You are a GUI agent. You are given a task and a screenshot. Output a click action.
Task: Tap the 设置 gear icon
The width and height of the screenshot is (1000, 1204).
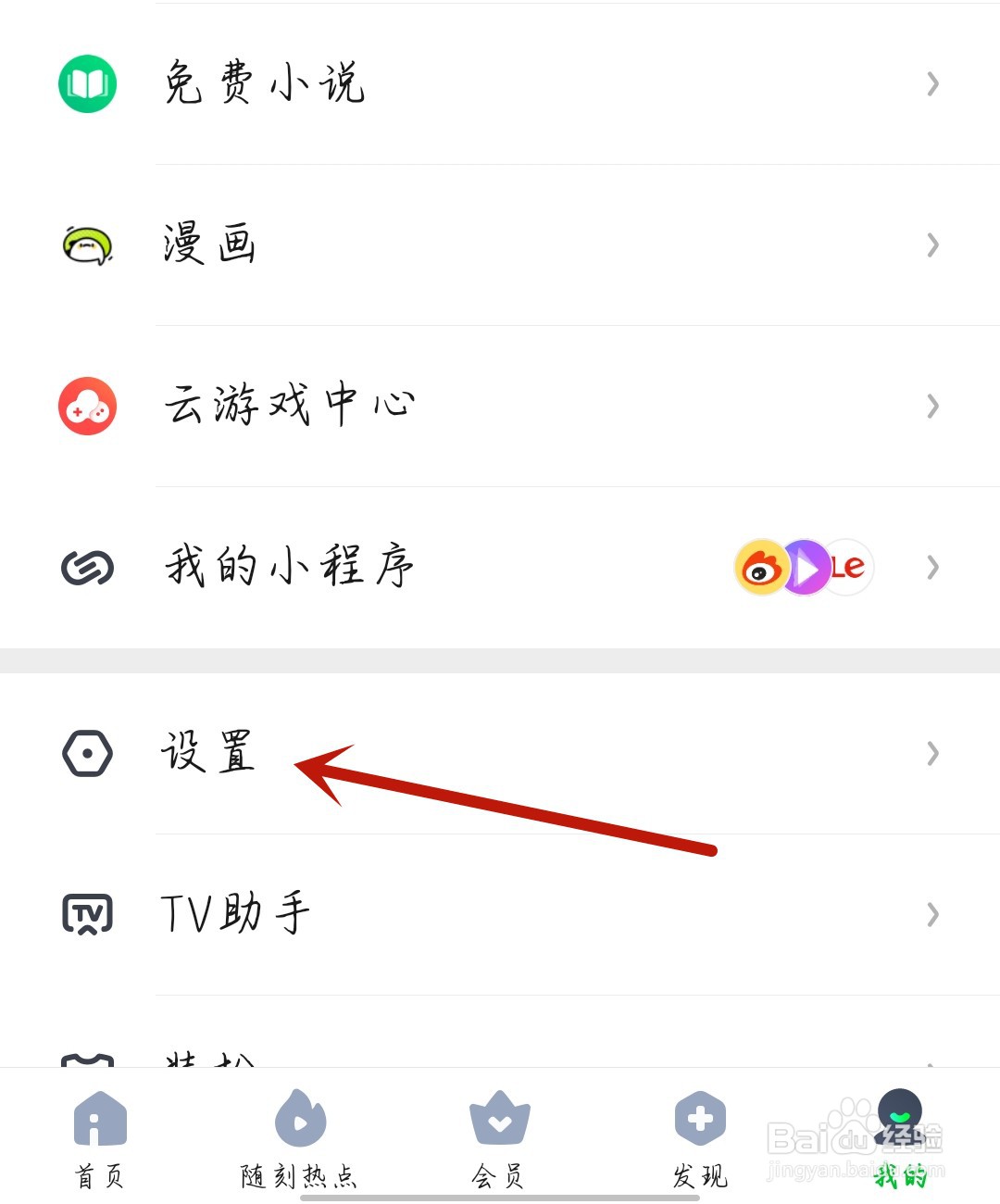pyautogui.click(x=88, y=753)
